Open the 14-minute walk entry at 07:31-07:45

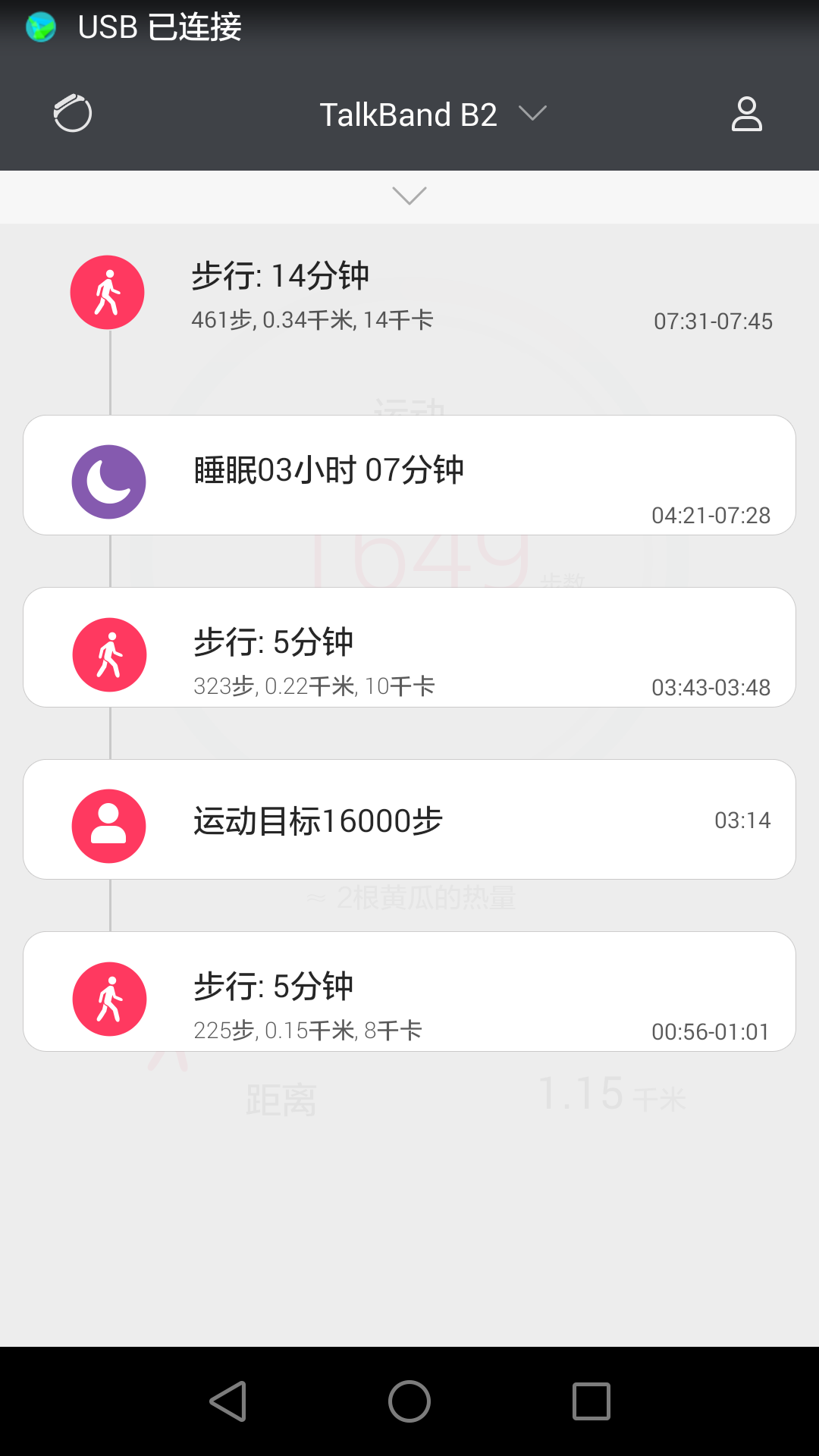pos(409,297)
